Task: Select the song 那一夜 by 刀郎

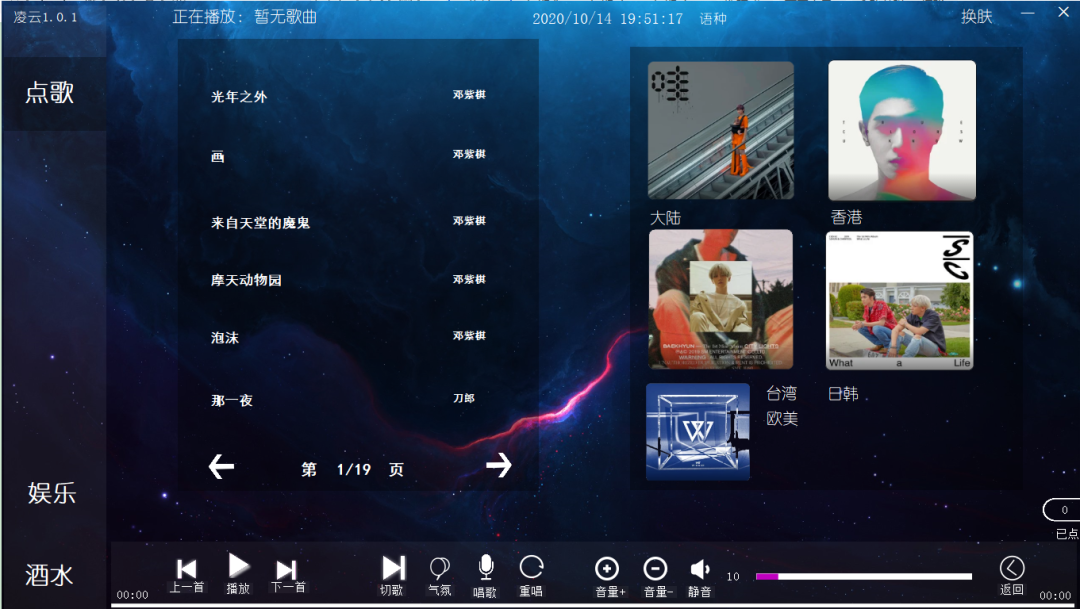Action: click(x=232, y=400)
